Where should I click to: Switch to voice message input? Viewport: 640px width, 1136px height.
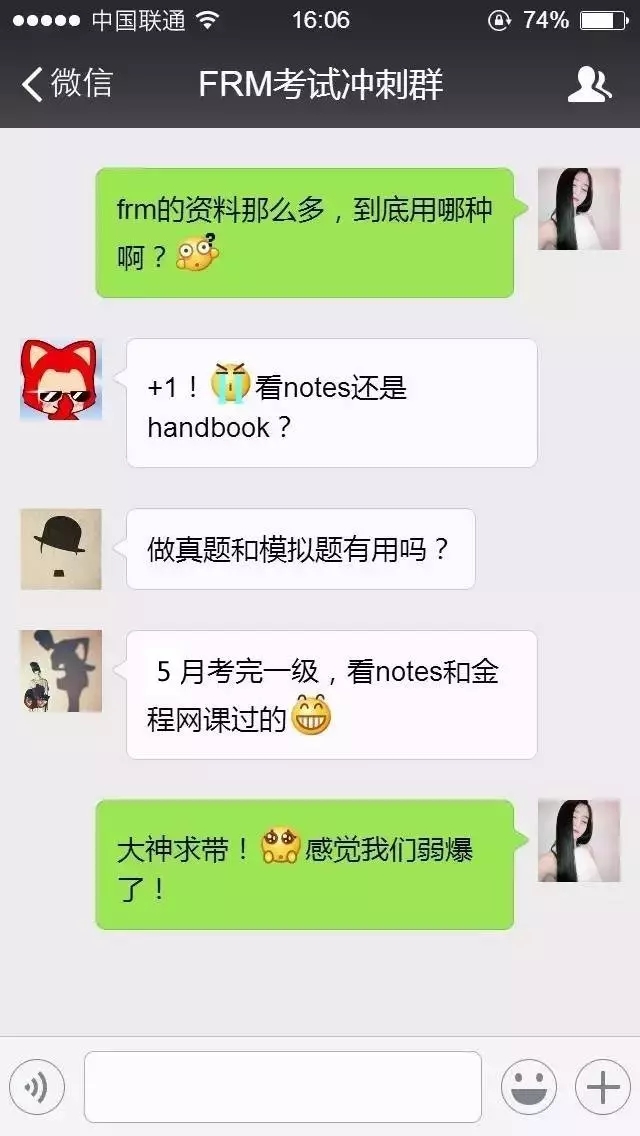[x=37, y=1086]
